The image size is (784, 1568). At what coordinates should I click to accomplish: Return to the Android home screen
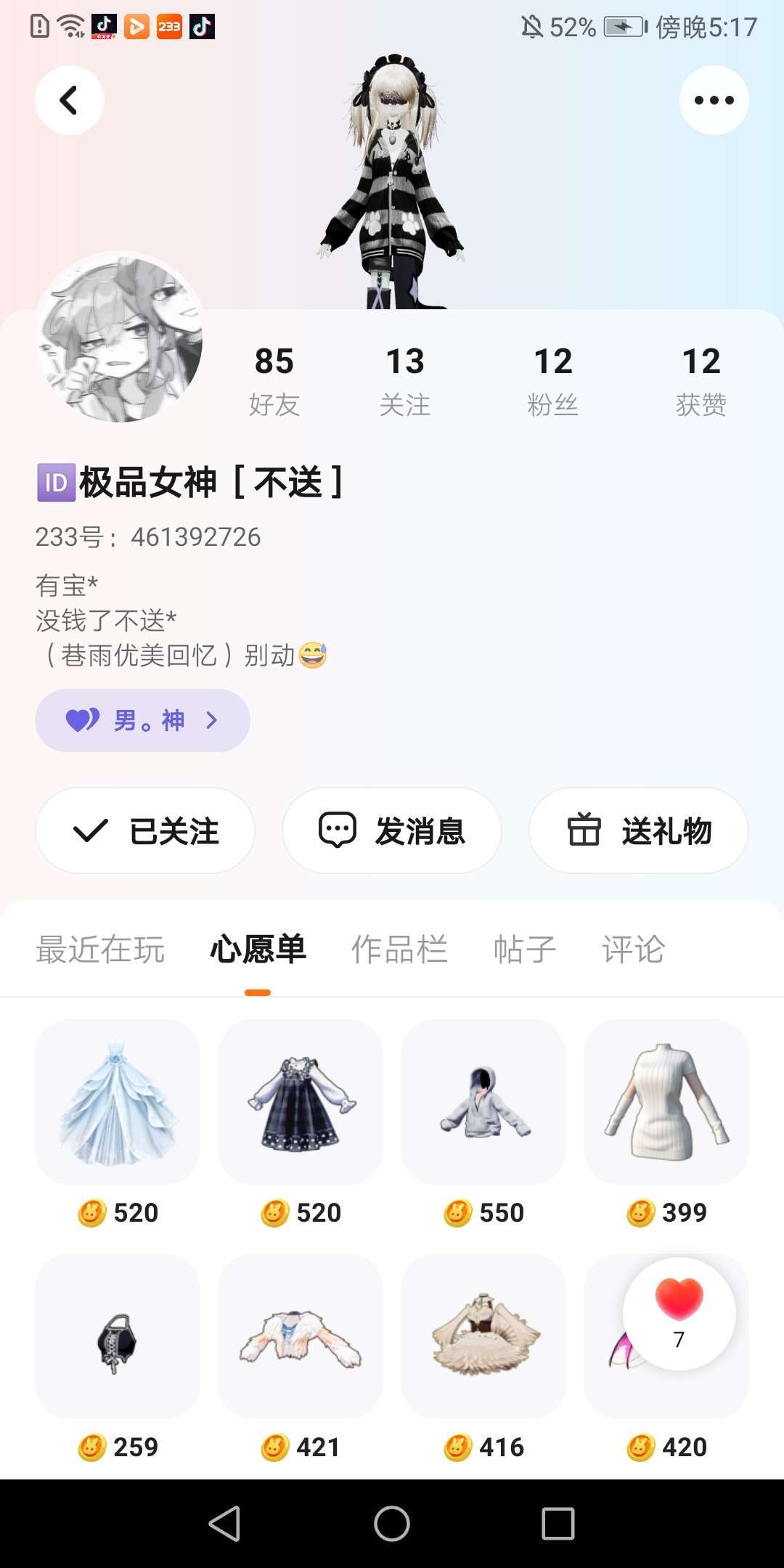pyautogui.click(x=392, y=1523)
